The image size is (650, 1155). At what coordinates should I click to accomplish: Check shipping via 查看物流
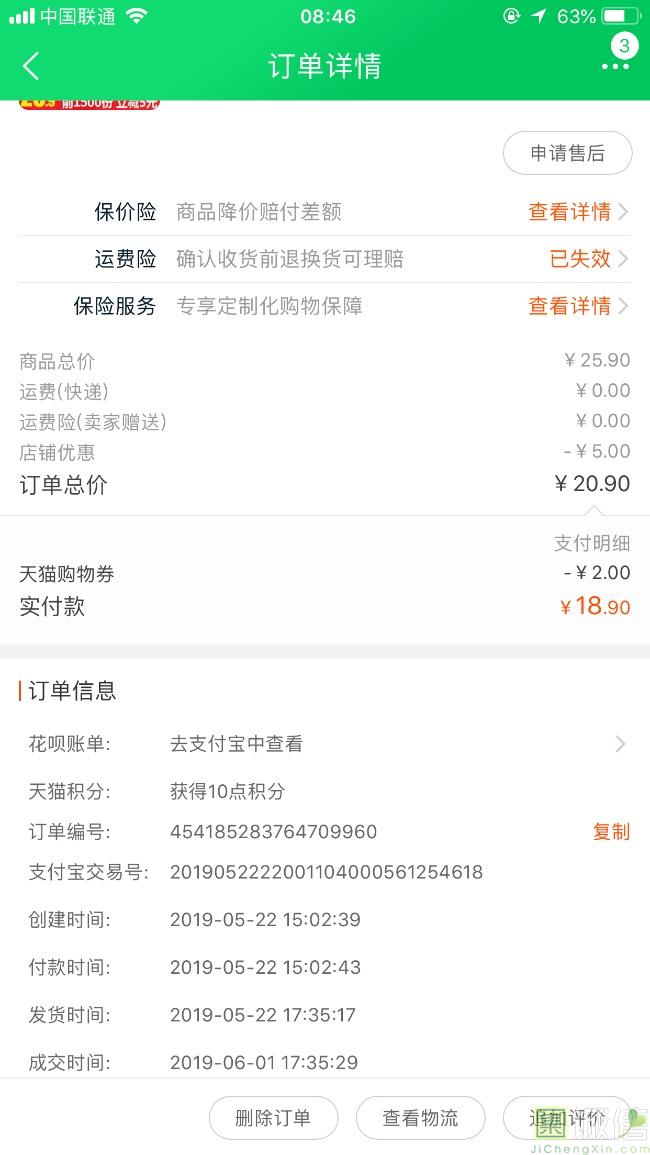pos(421,1118)
